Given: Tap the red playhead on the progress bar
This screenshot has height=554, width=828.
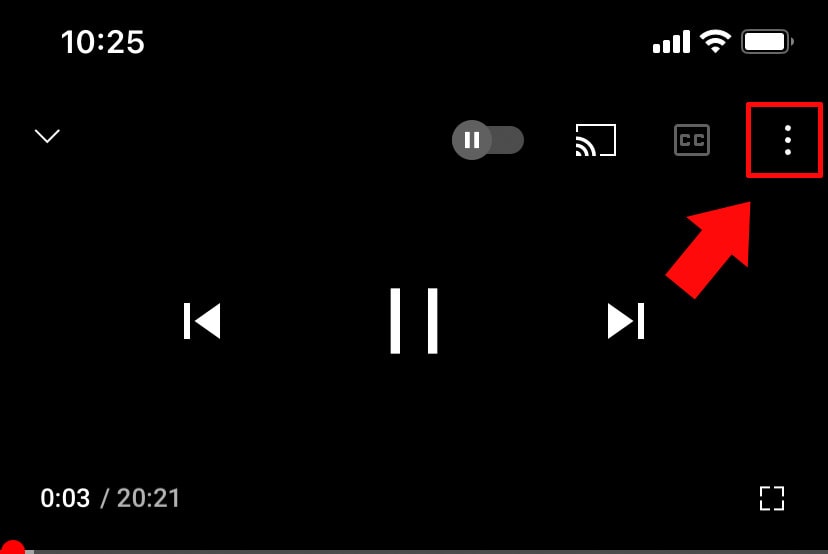Looking at the screenshot, I should [12, 549].
